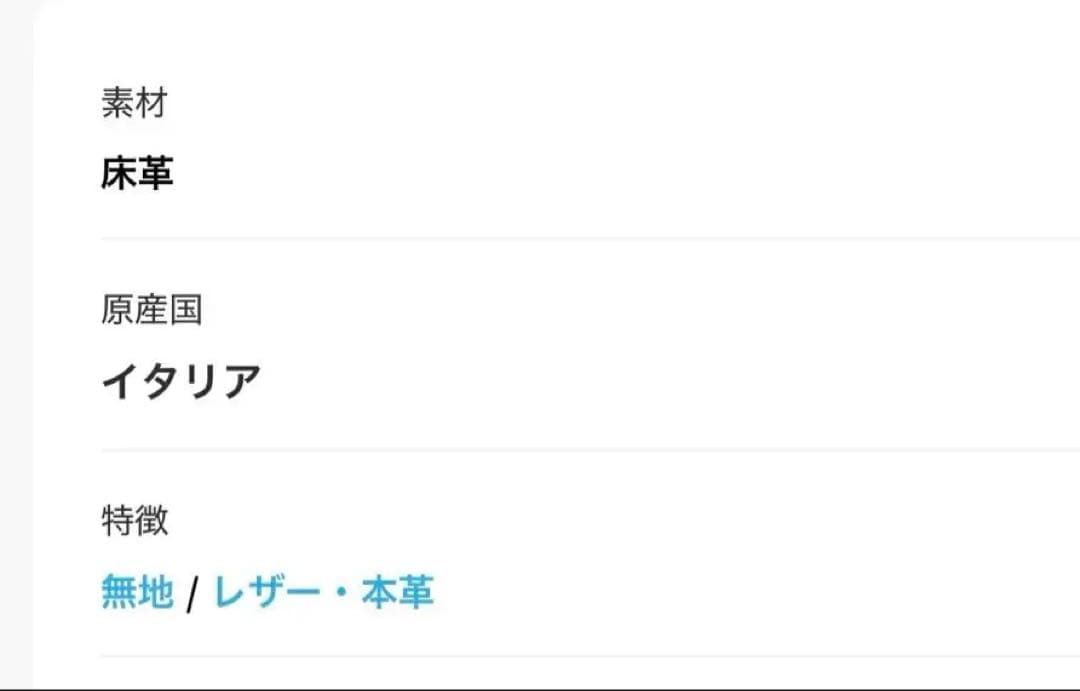
Task: Open the レザー・本革 feature link
Action: (324, 593)
